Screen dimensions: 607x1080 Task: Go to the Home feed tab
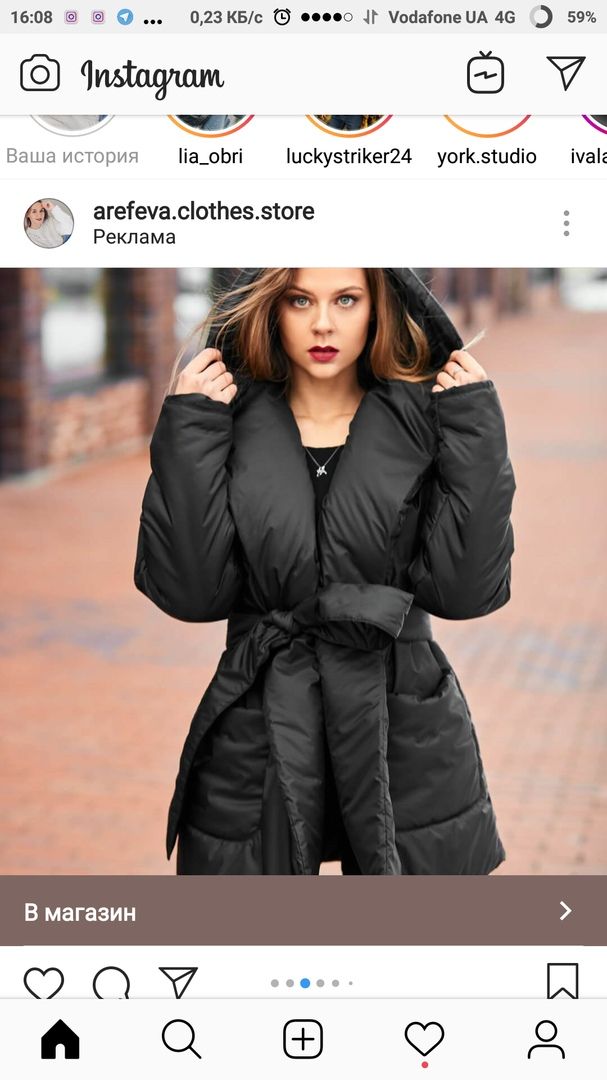60,1040
